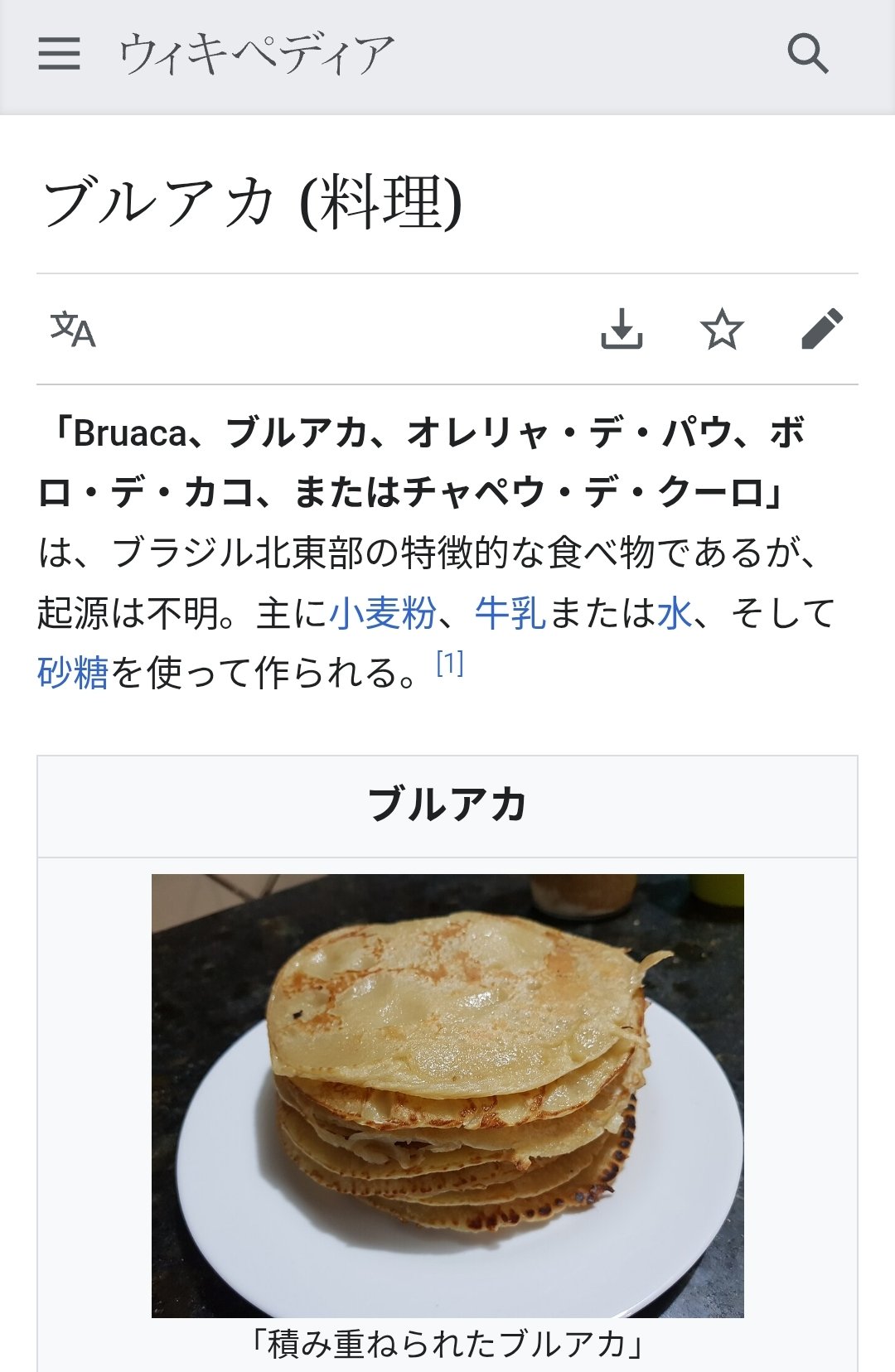The image size is (895, 1372).
Task: Open the stacked ブルアカ photo
Action: [x=447, y=1095]
